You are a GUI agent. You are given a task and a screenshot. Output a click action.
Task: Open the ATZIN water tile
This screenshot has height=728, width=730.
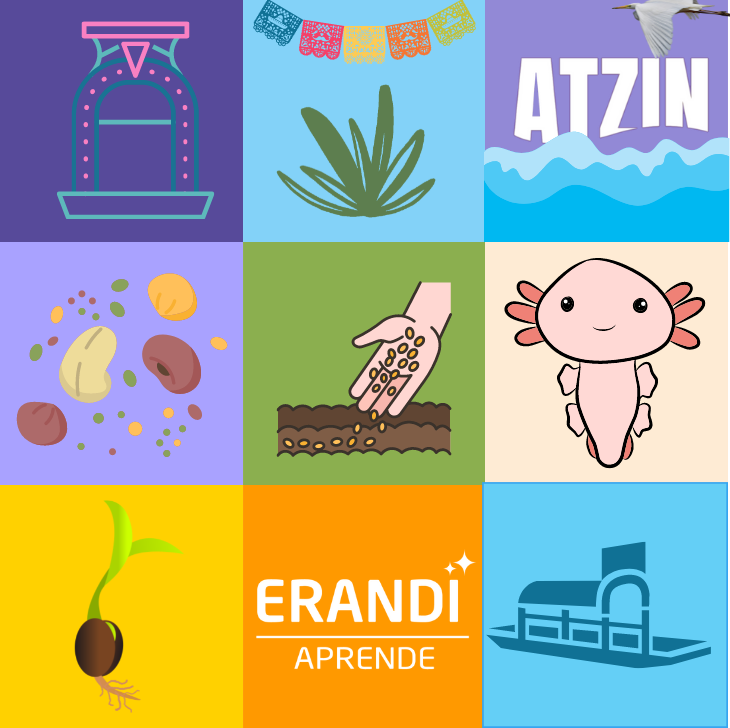[607, 120]
